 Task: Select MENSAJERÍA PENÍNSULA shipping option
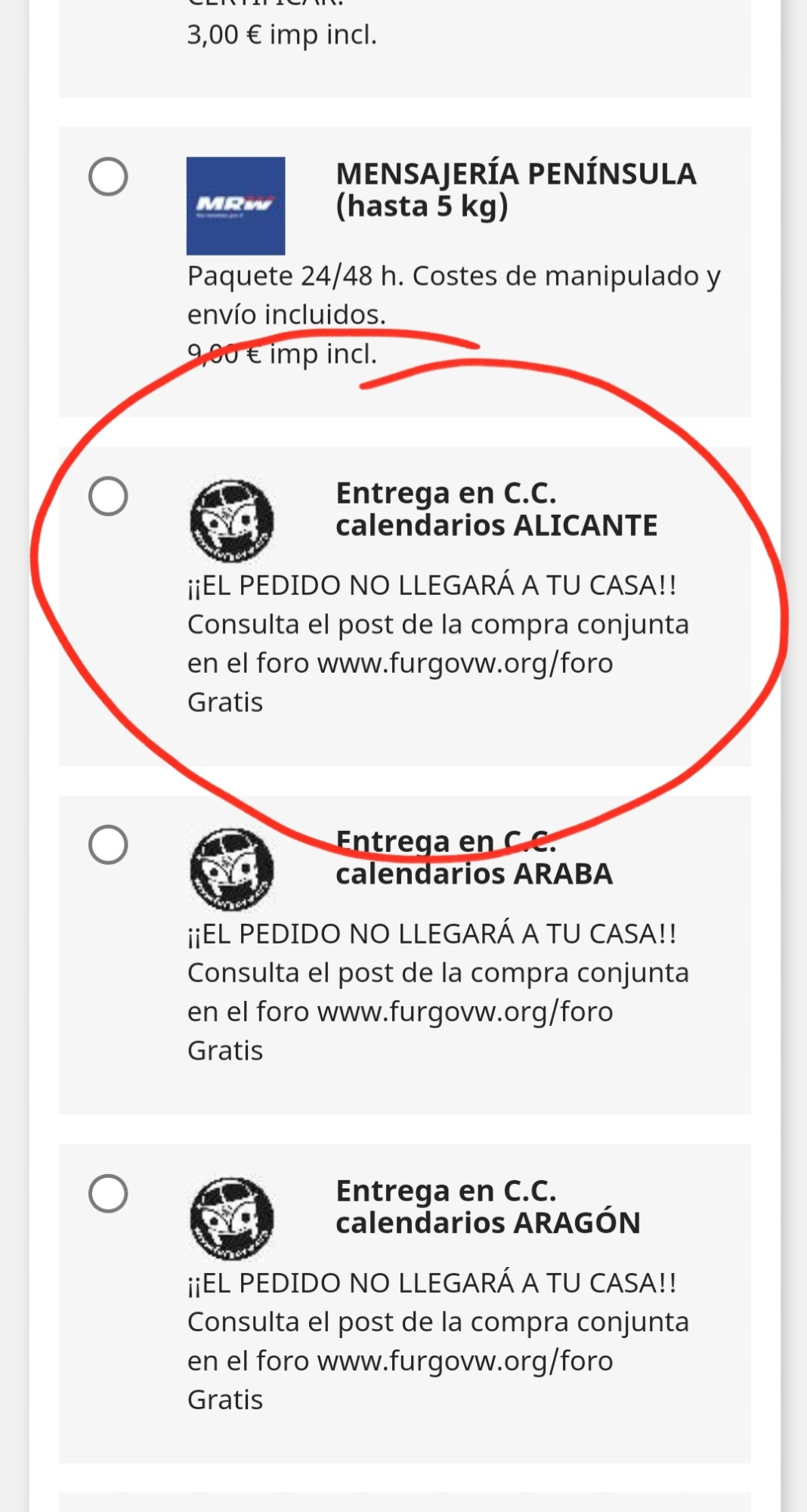[108, 177]
